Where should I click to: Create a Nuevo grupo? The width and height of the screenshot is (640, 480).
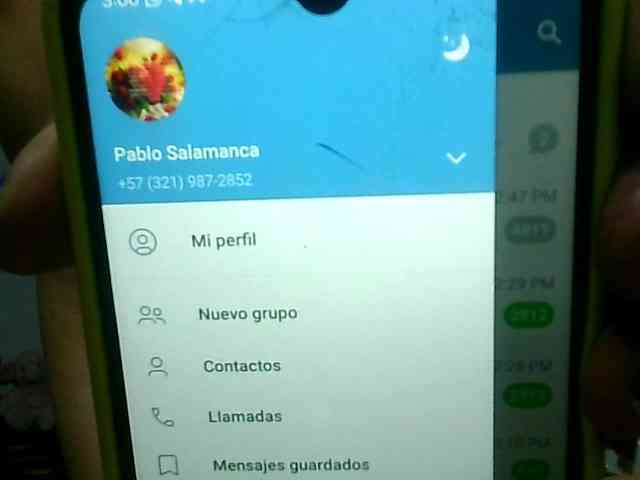tap(246, 314)
